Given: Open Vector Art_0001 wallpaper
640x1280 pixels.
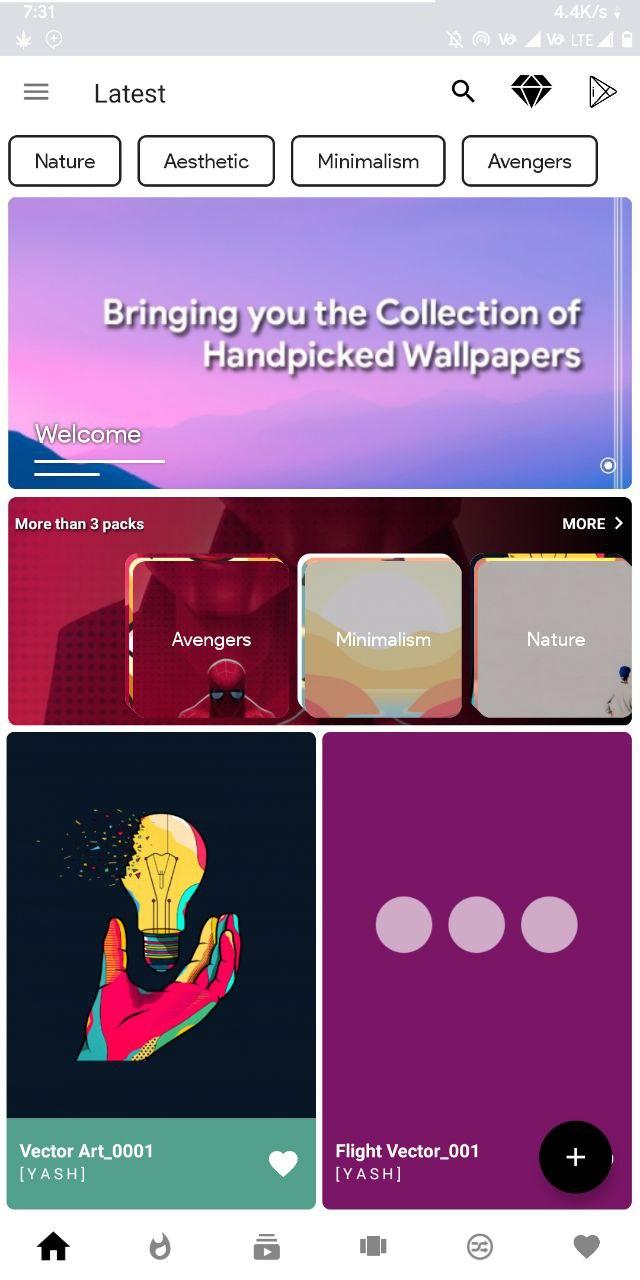Looking at the screenshot, I should pos(161,925).
